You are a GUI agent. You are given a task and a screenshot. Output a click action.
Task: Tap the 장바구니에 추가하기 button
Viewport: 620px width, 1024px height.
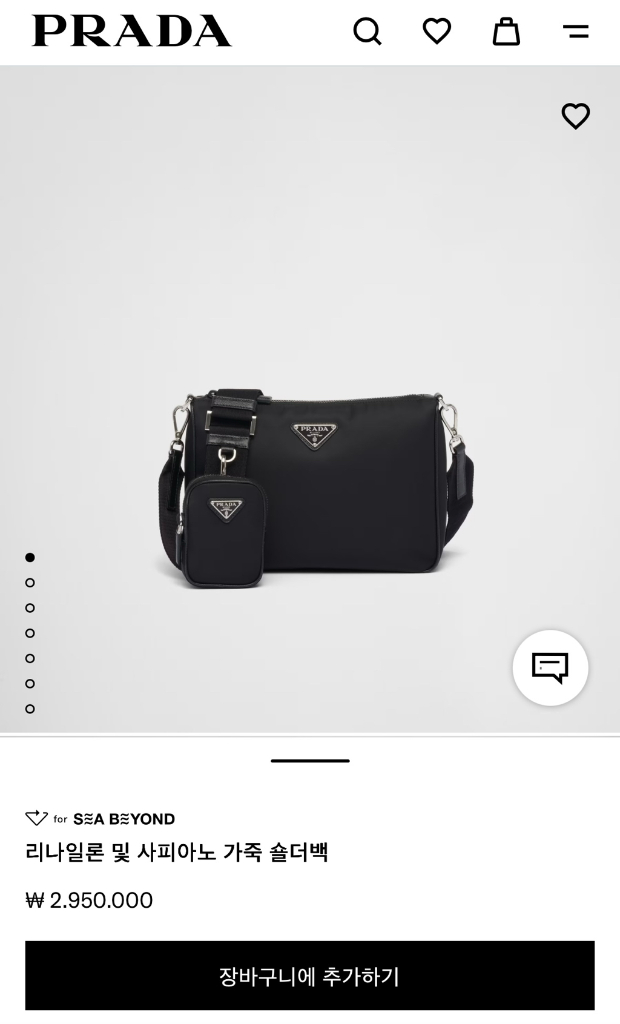[310, 975]
